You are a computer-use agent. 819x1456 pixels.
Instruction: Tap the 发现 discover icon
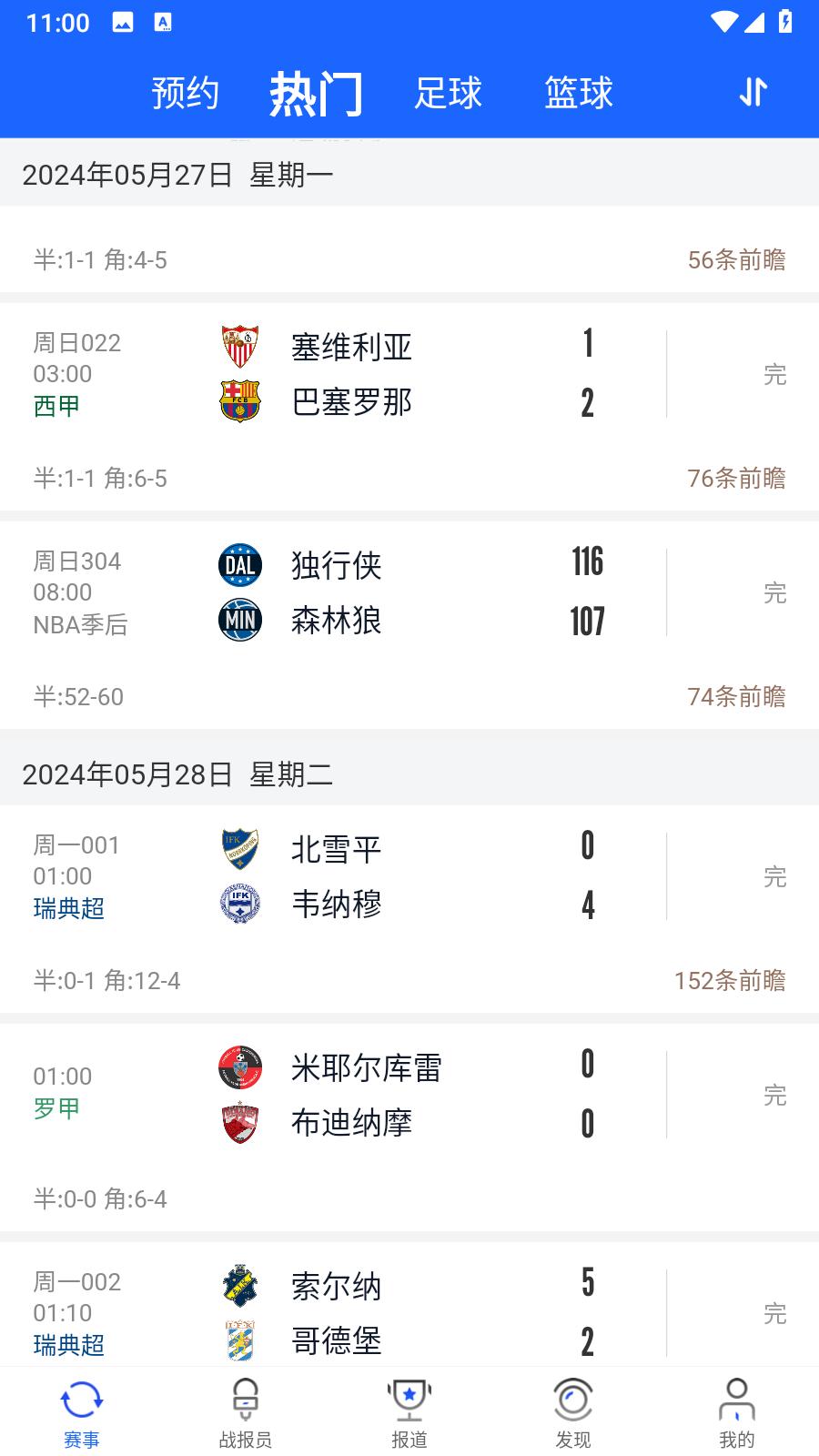click(572, 1409)
